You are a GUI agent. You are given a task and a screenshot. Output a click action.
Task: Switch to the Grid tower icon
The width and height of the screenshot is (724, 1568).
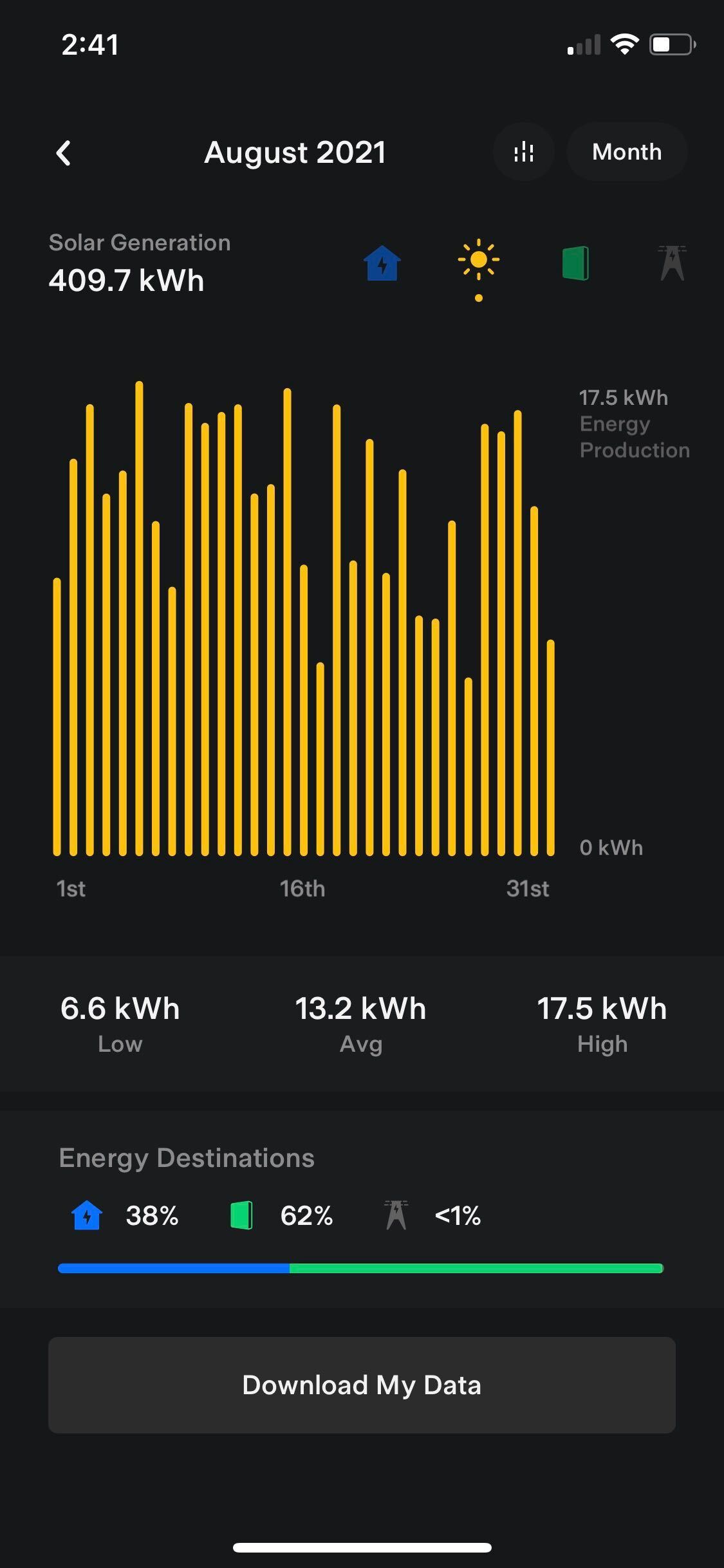[x=672, y=263]
